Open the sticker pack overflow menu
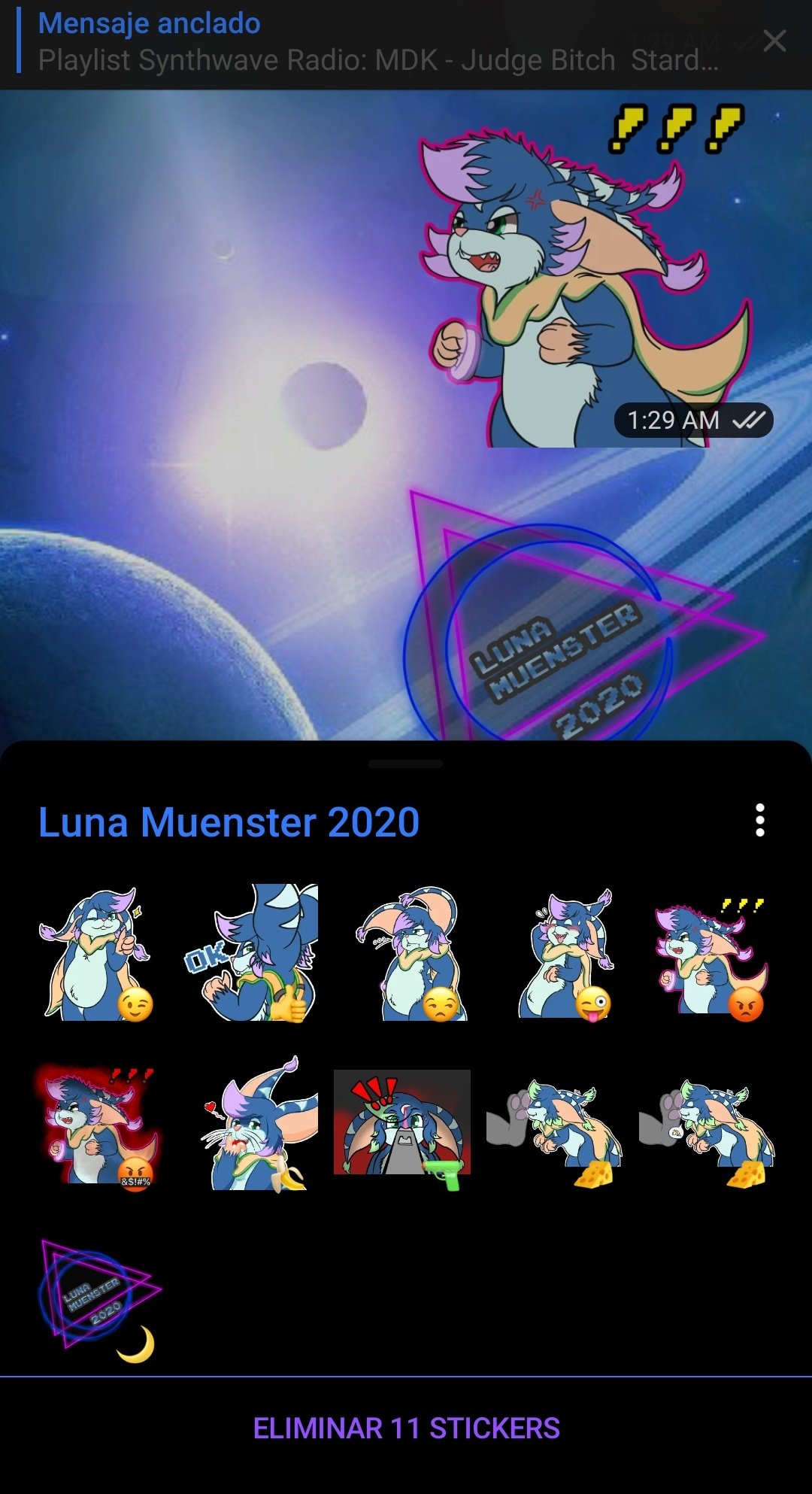The image size is (812, 1494). (x=759, y=820)
